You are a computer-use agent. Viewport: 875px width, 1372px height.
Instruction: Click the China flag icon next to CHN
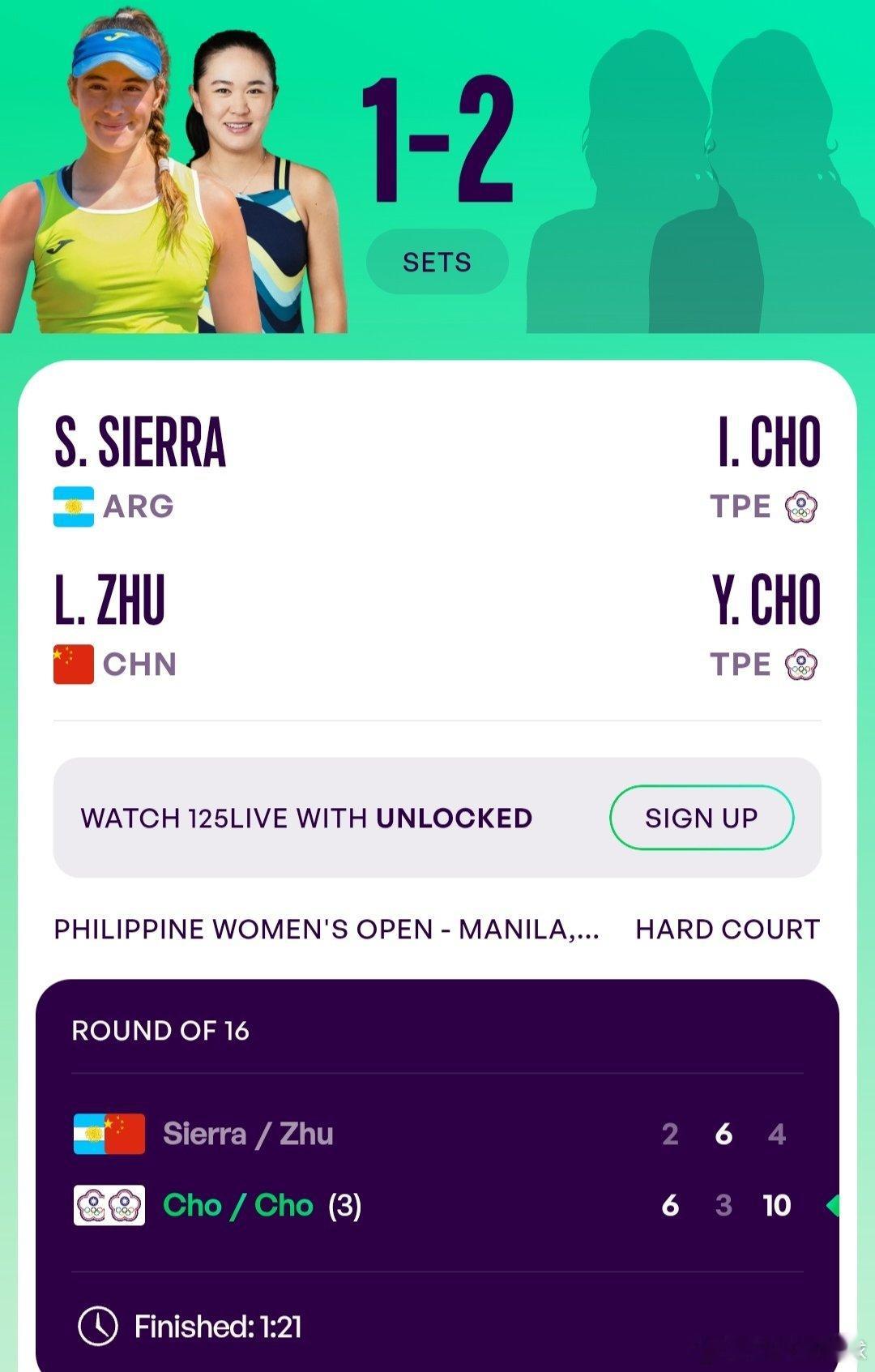click(75, 665)
